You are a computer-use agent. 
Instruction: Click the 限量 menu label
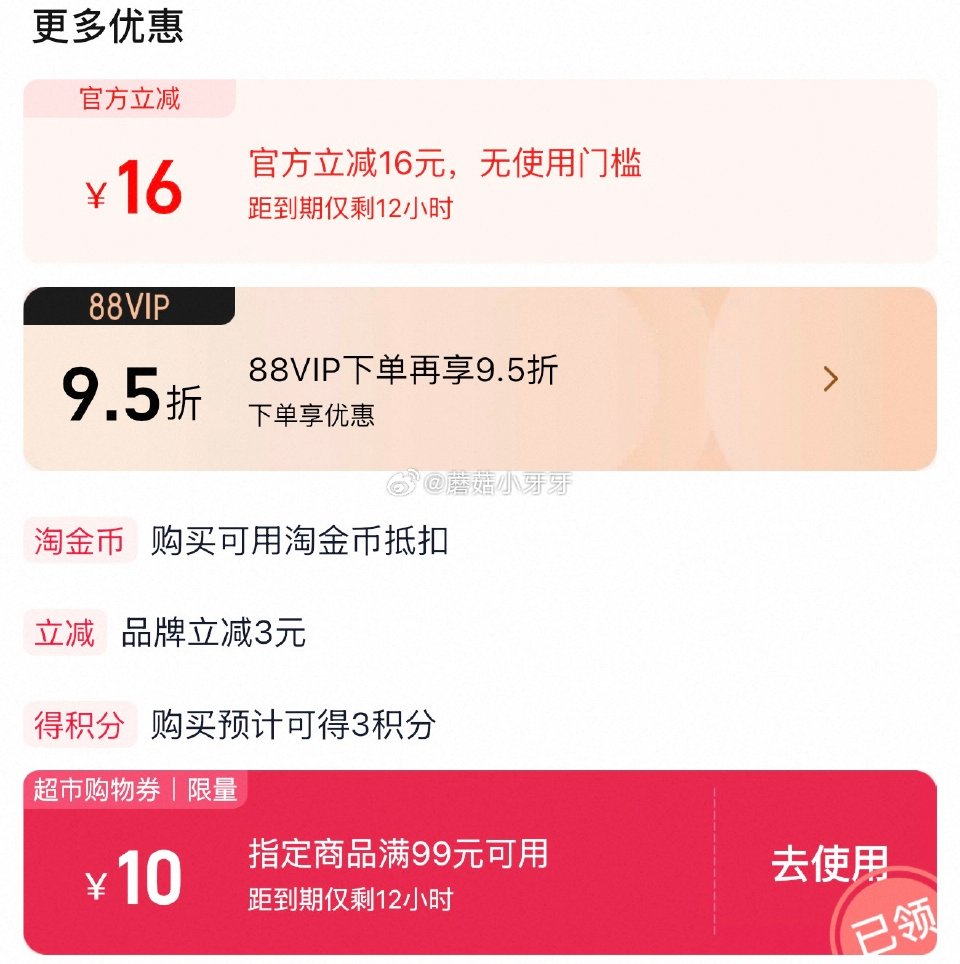pyautogui.click(x=210, y=789)
